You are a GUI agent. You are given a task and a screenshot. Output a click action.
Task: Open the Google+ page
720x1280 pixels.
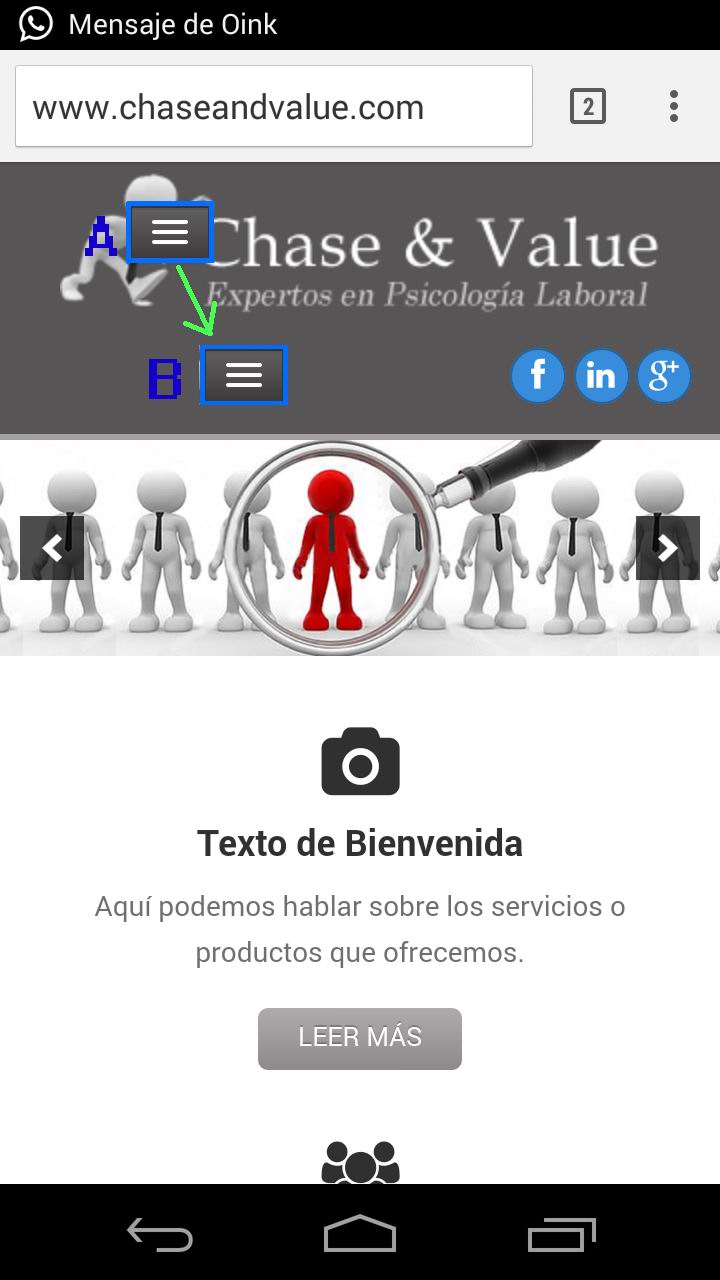[664, 376]
